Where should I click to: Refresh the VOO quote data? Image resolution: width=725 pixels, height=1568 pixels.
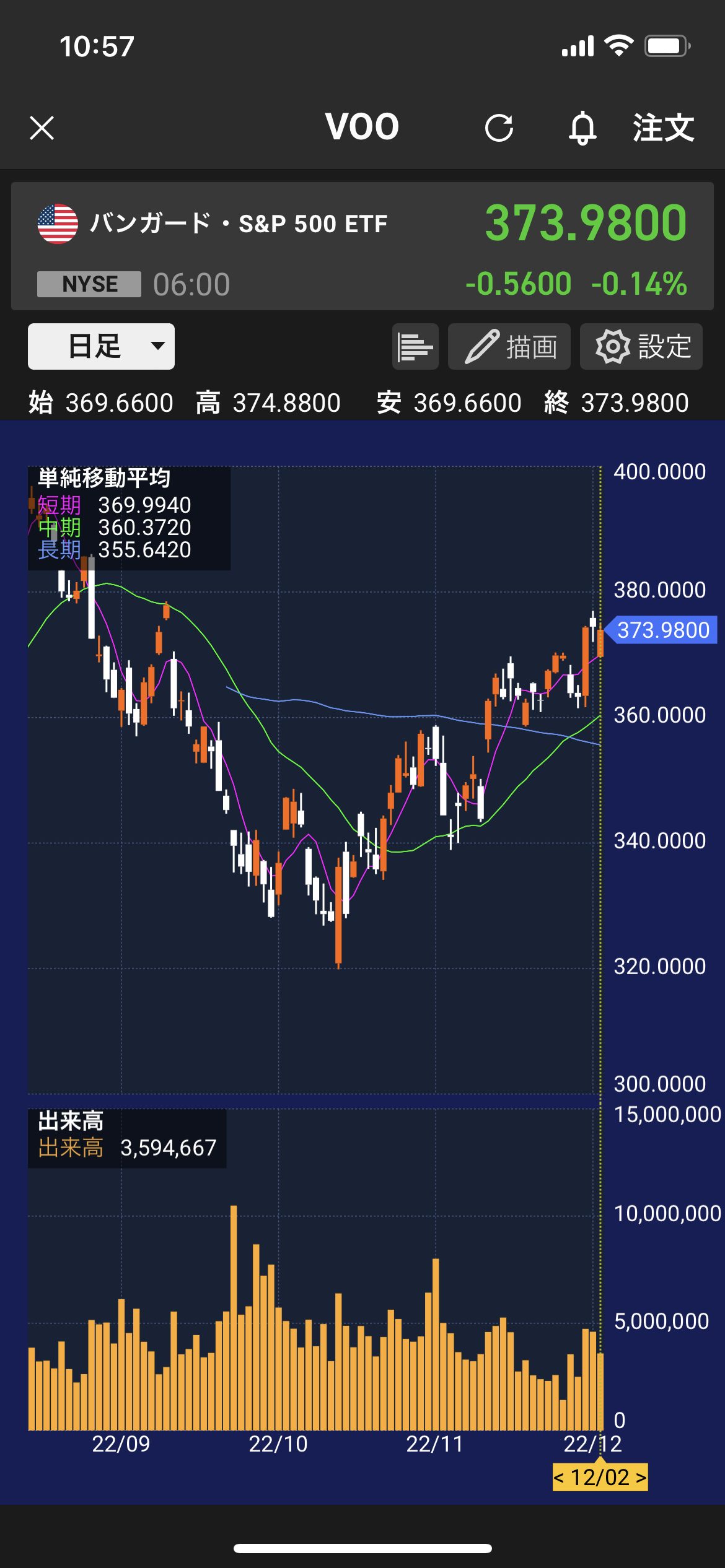[499, 128]
